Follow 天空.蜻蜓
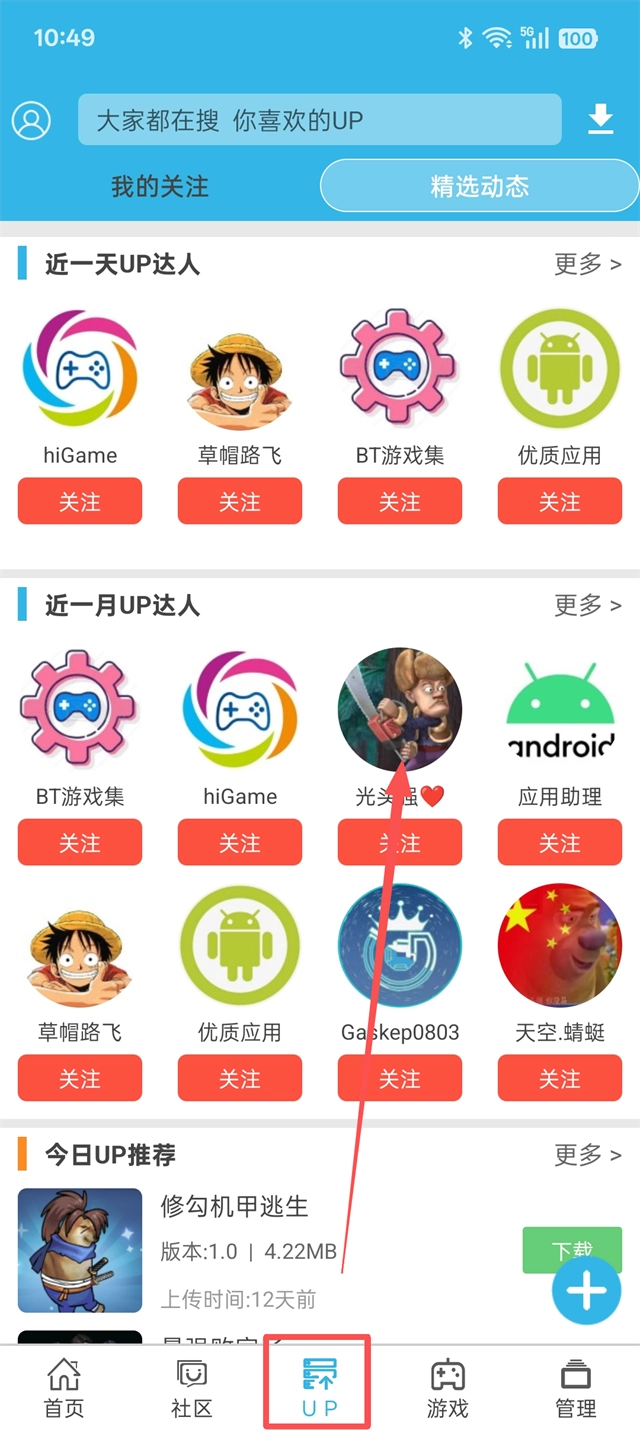The width and height of the screenshot is (640, 1430). [559, 1079]
